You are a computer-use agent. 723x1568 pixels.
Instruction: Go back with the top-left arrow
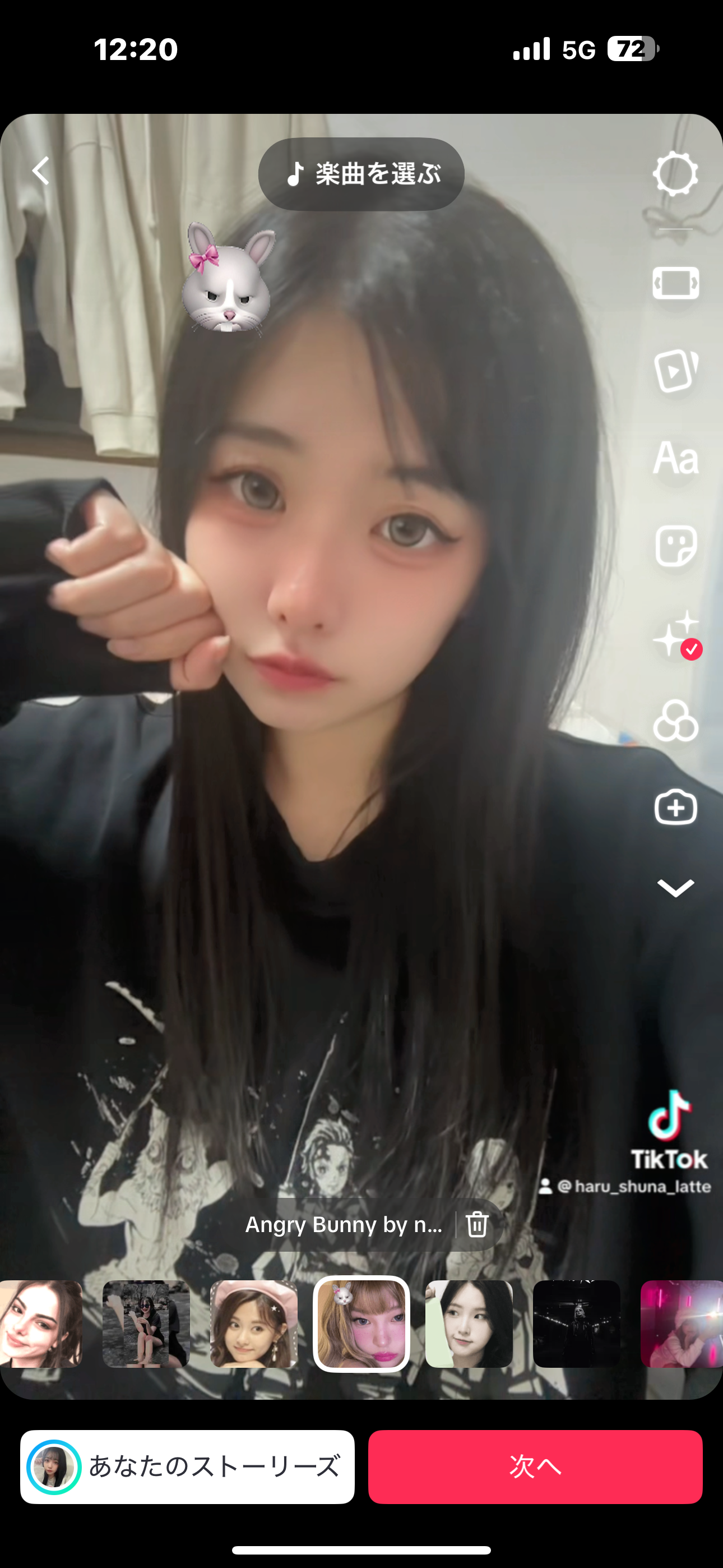[41, 171]
